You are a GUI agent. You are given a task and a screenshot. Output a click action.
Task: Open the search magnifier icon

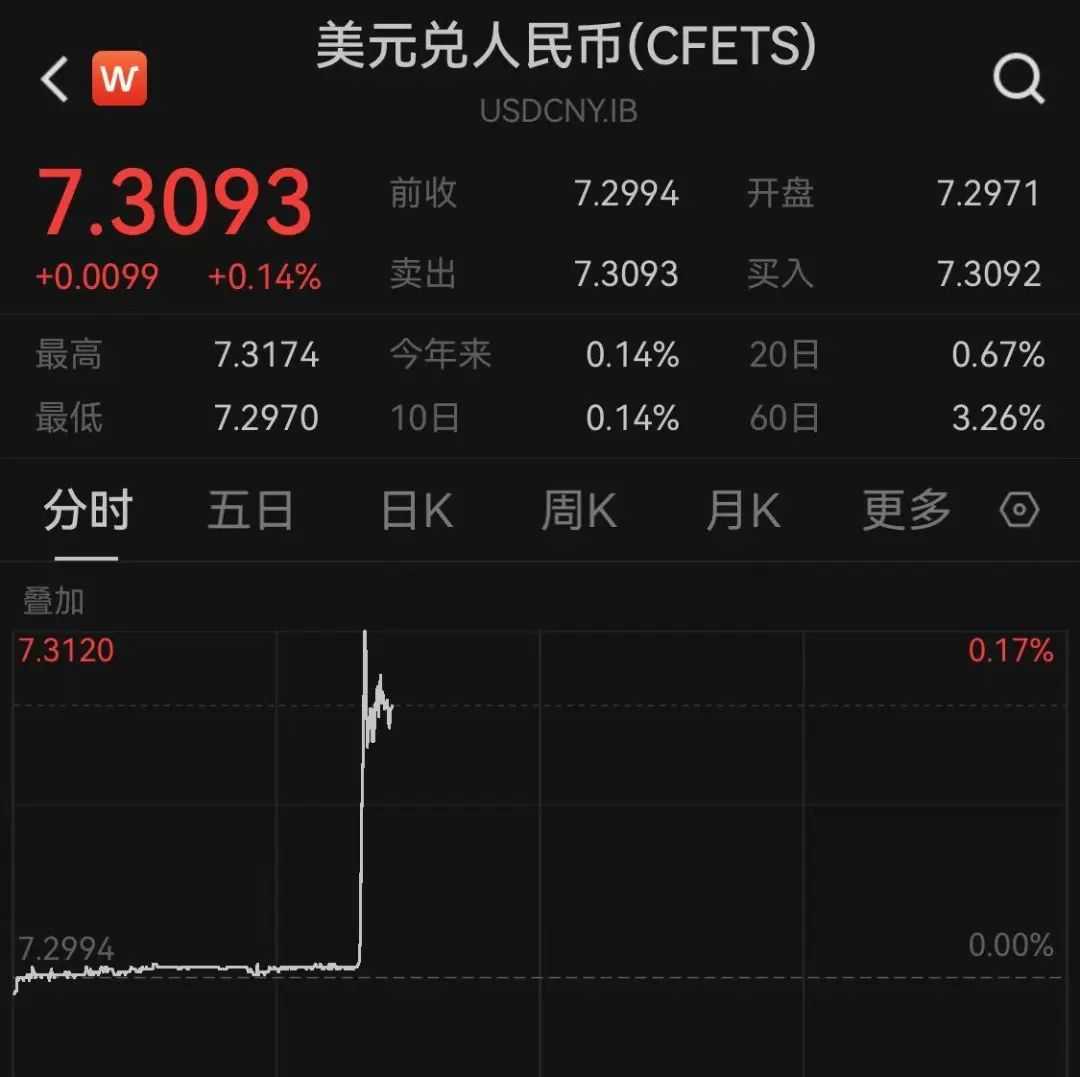[x=1017, y=78]
